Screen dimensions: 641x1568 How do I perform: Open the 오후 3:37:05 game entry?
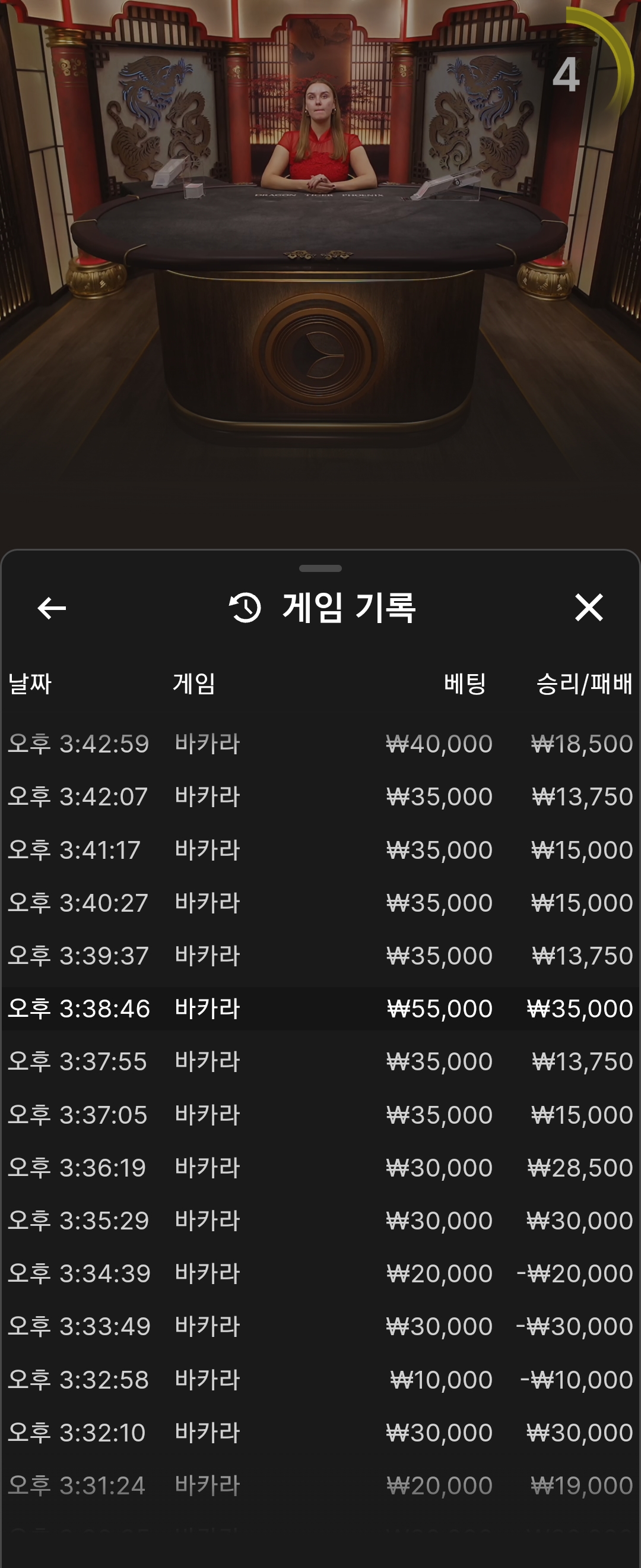click(x=320, y=1114)
